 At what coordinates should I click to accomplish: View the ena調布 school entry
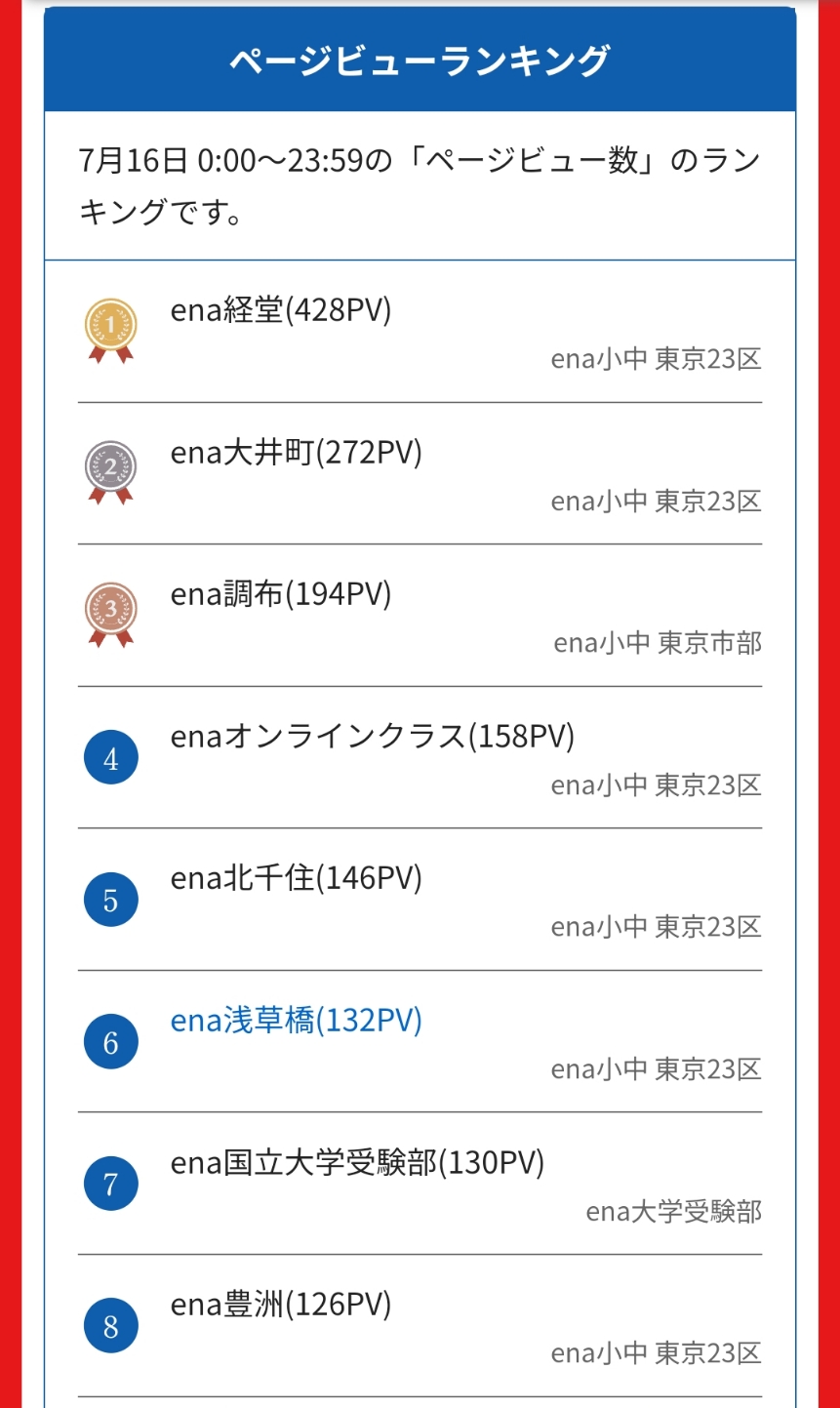[x=281, y=594]
